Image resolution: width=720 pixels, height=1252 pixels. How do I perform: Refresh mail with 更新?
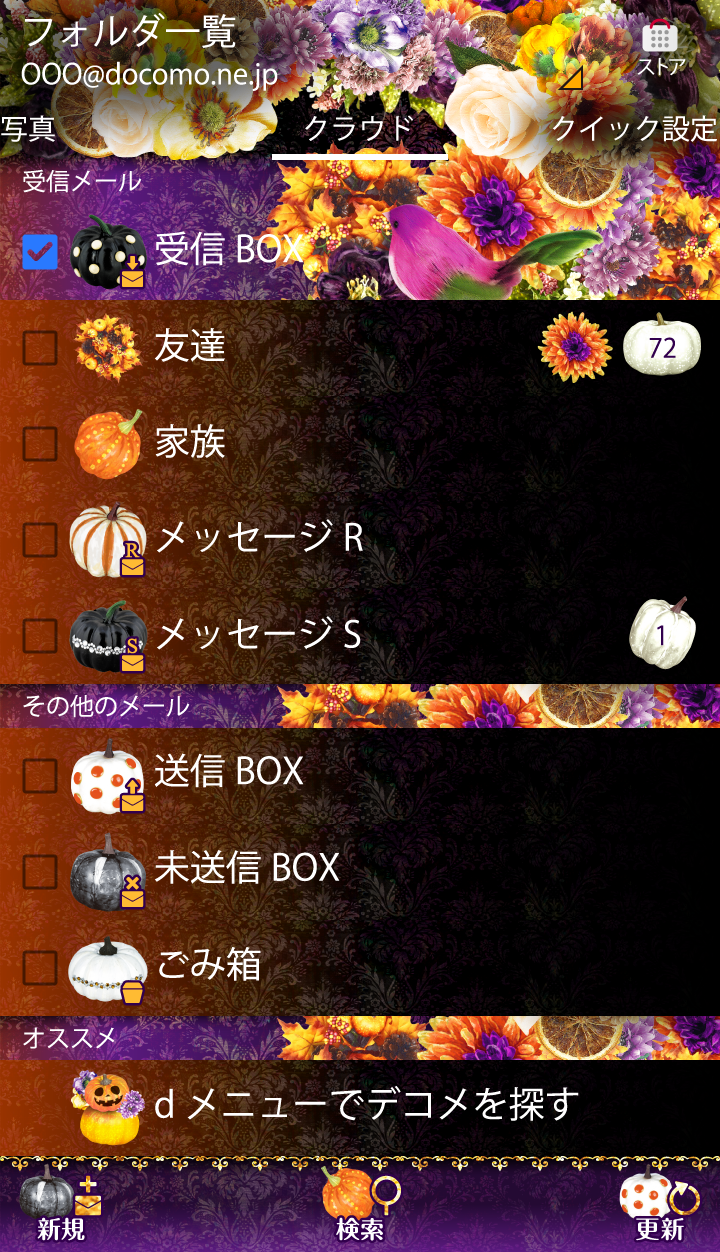coord(659,1205)
